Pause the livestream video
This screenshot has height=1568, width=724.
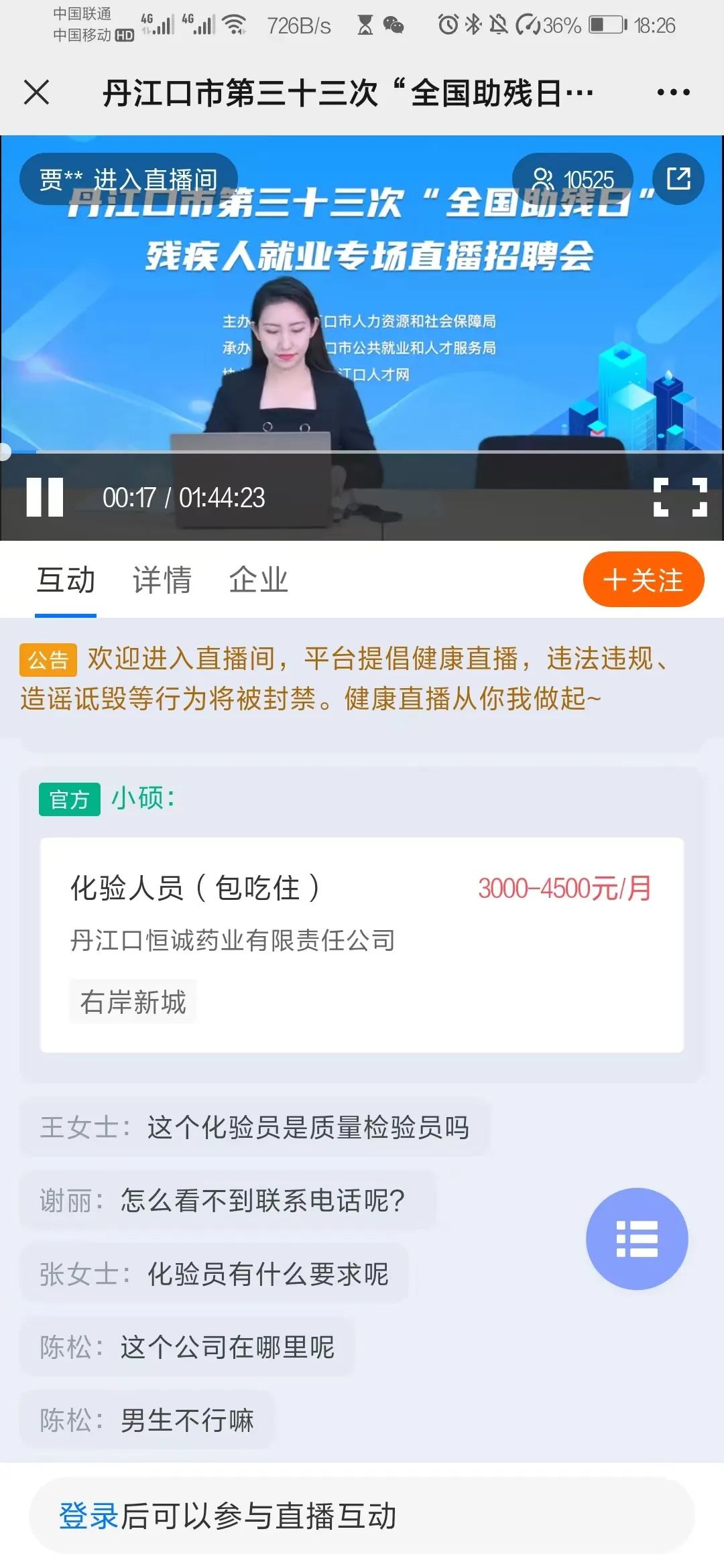[x=44, y=497]
